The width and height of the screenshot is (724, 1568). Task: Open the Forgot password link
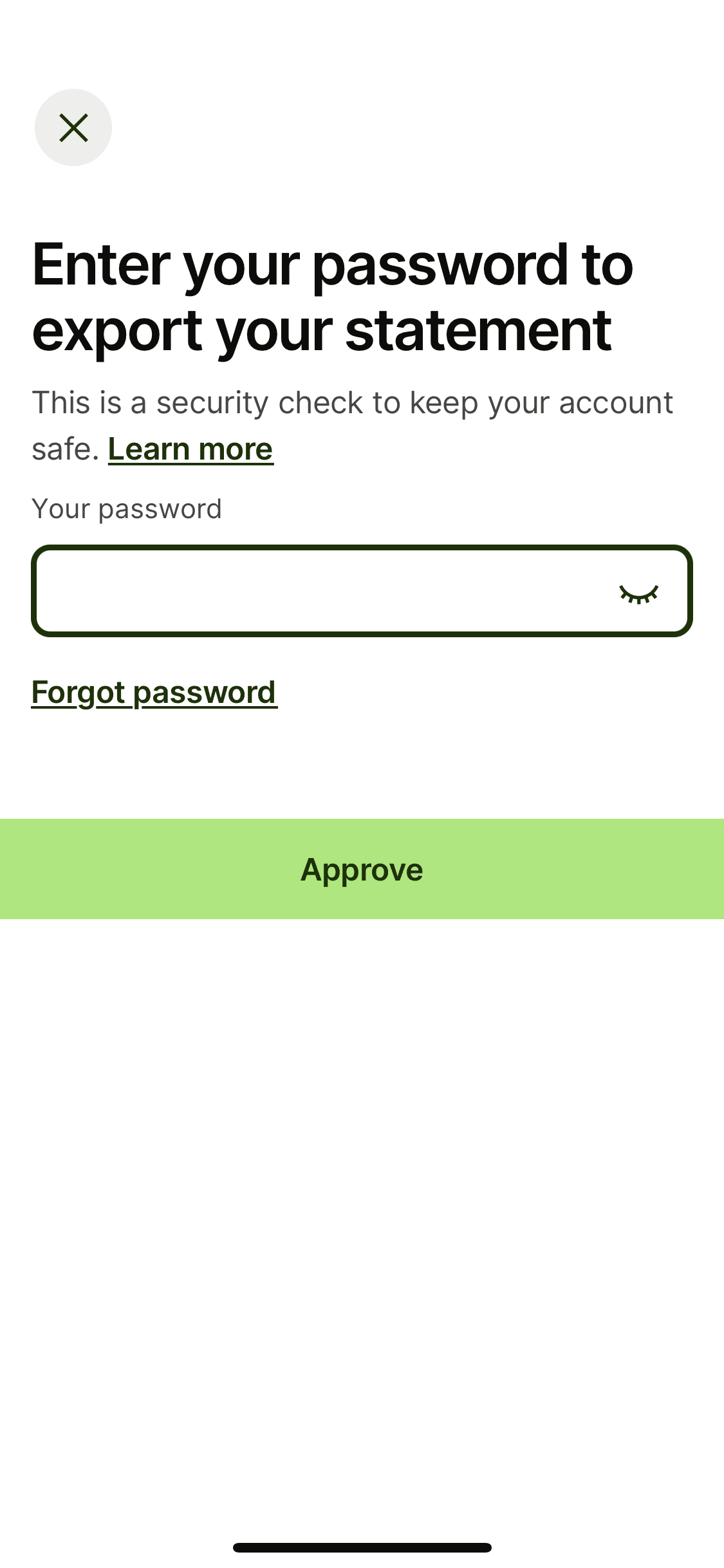154,693
